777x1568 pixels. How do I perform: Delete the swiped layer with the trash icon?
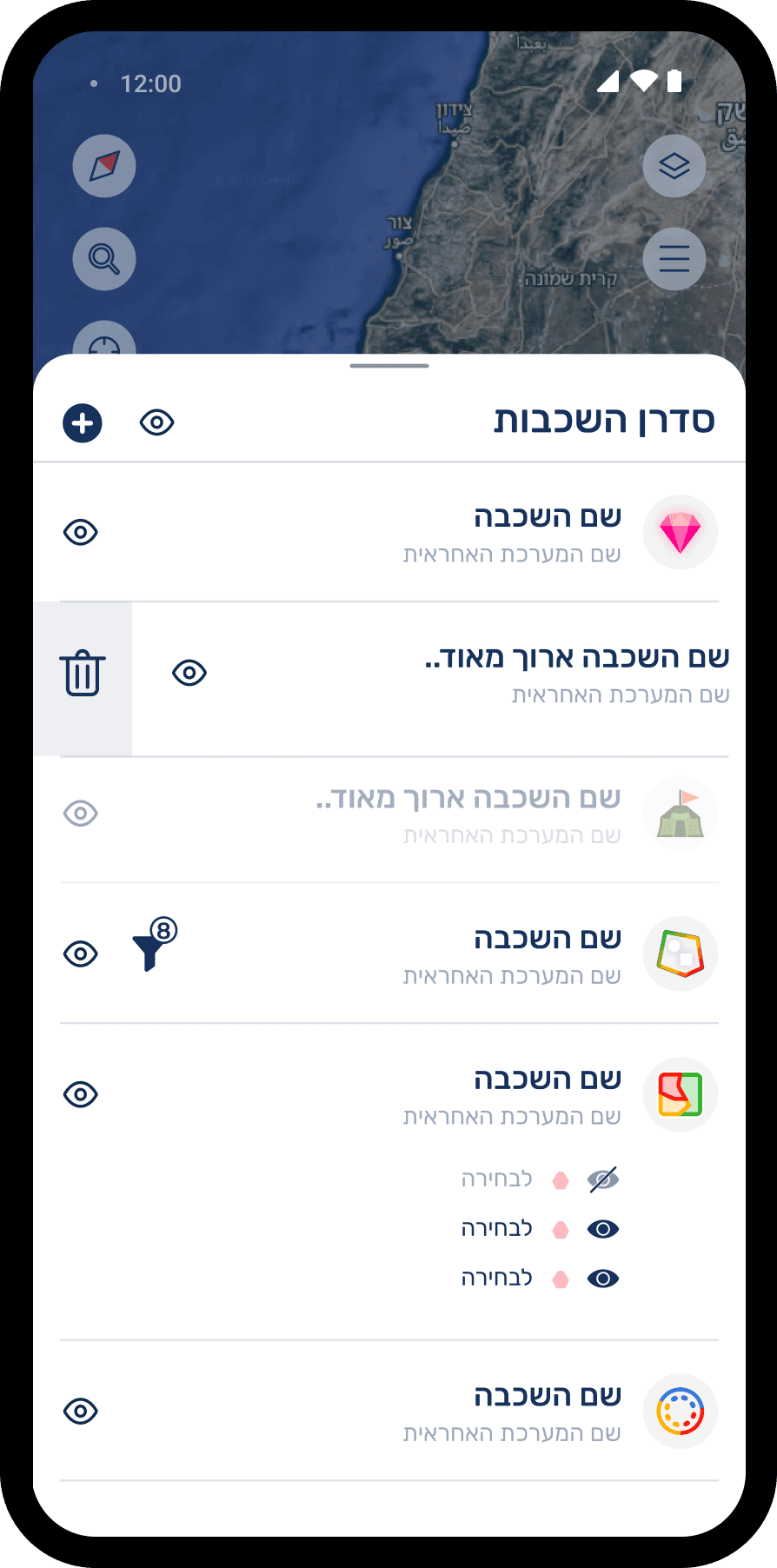pos(83,674)
